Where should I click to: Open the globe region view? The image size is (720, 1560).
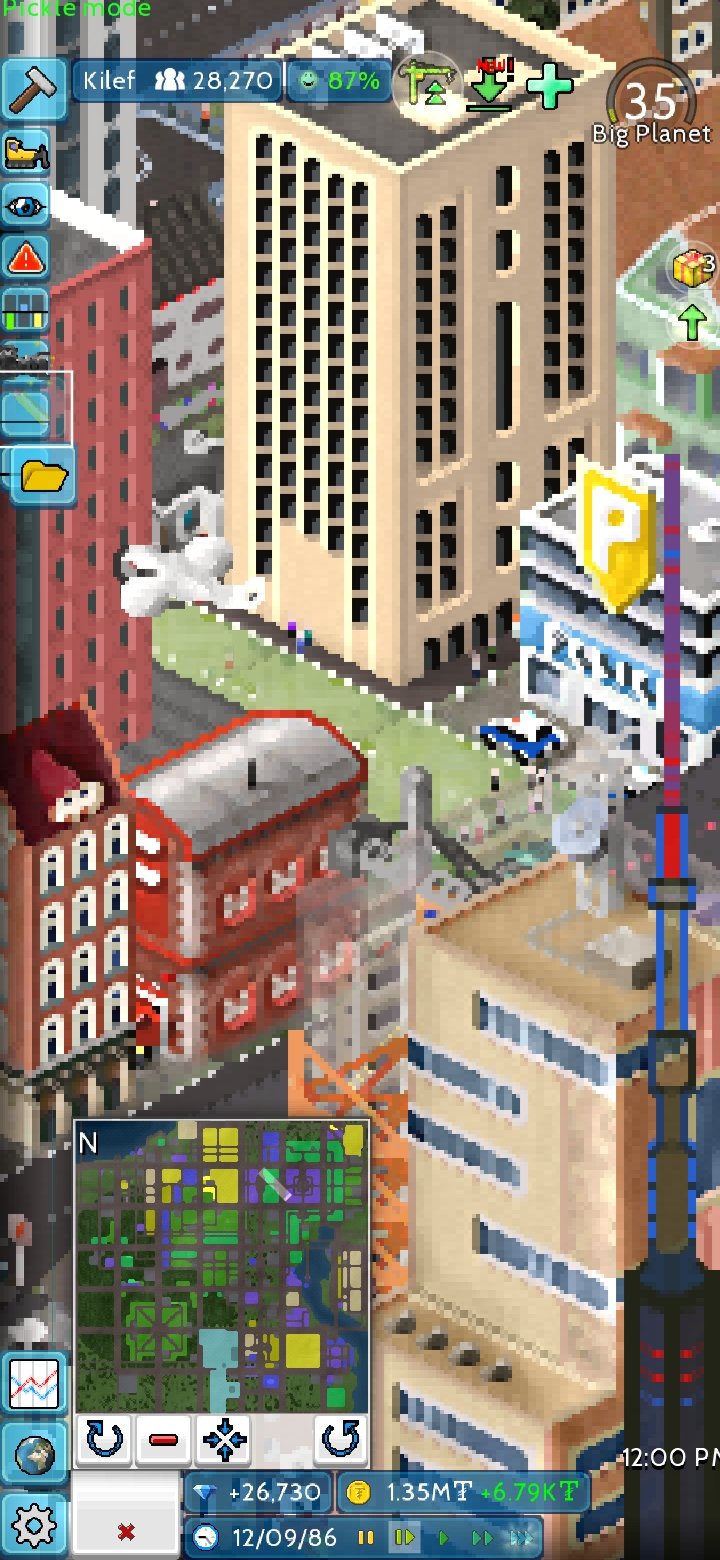(34, 1457)
